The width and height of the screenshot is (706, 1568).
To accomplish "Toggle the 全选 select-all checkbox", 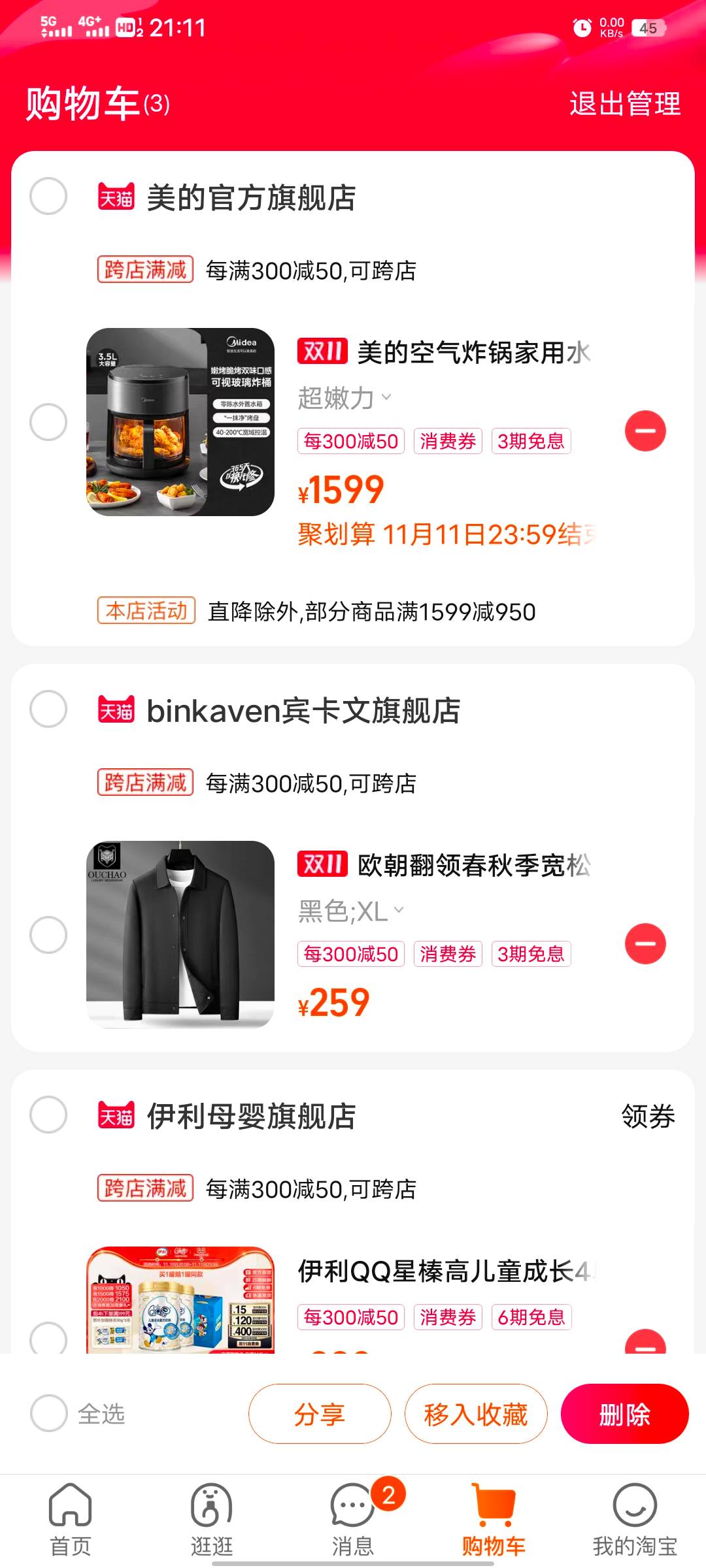I will point(49,1413).
